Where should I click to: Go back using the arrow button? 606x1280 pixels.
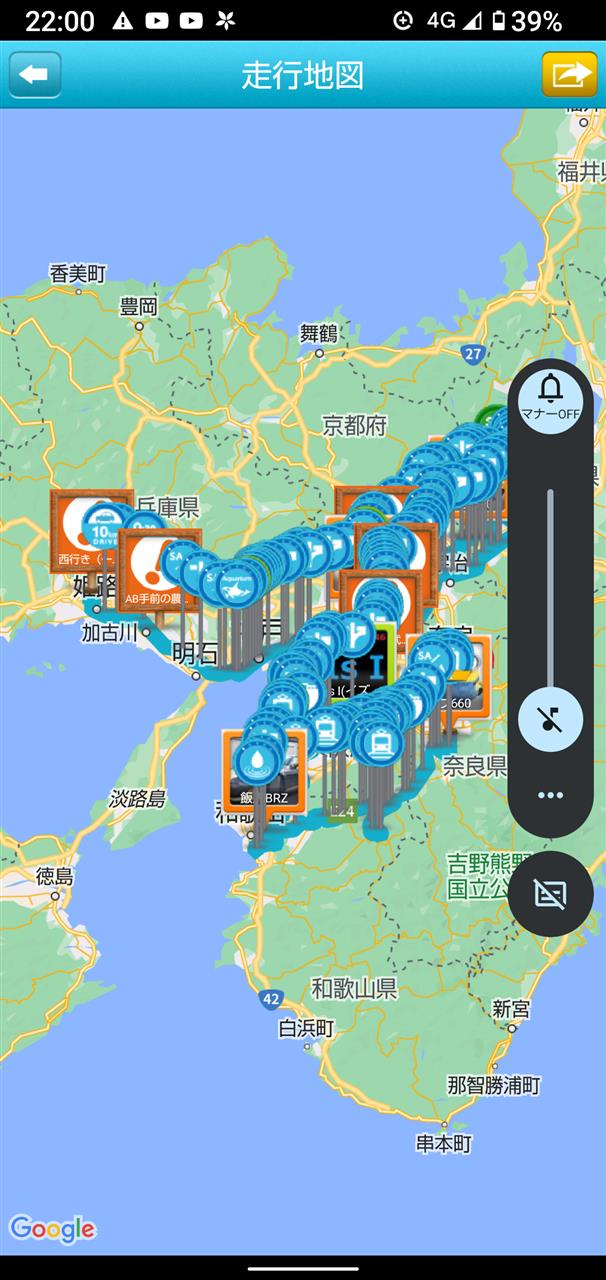(35, 75)
